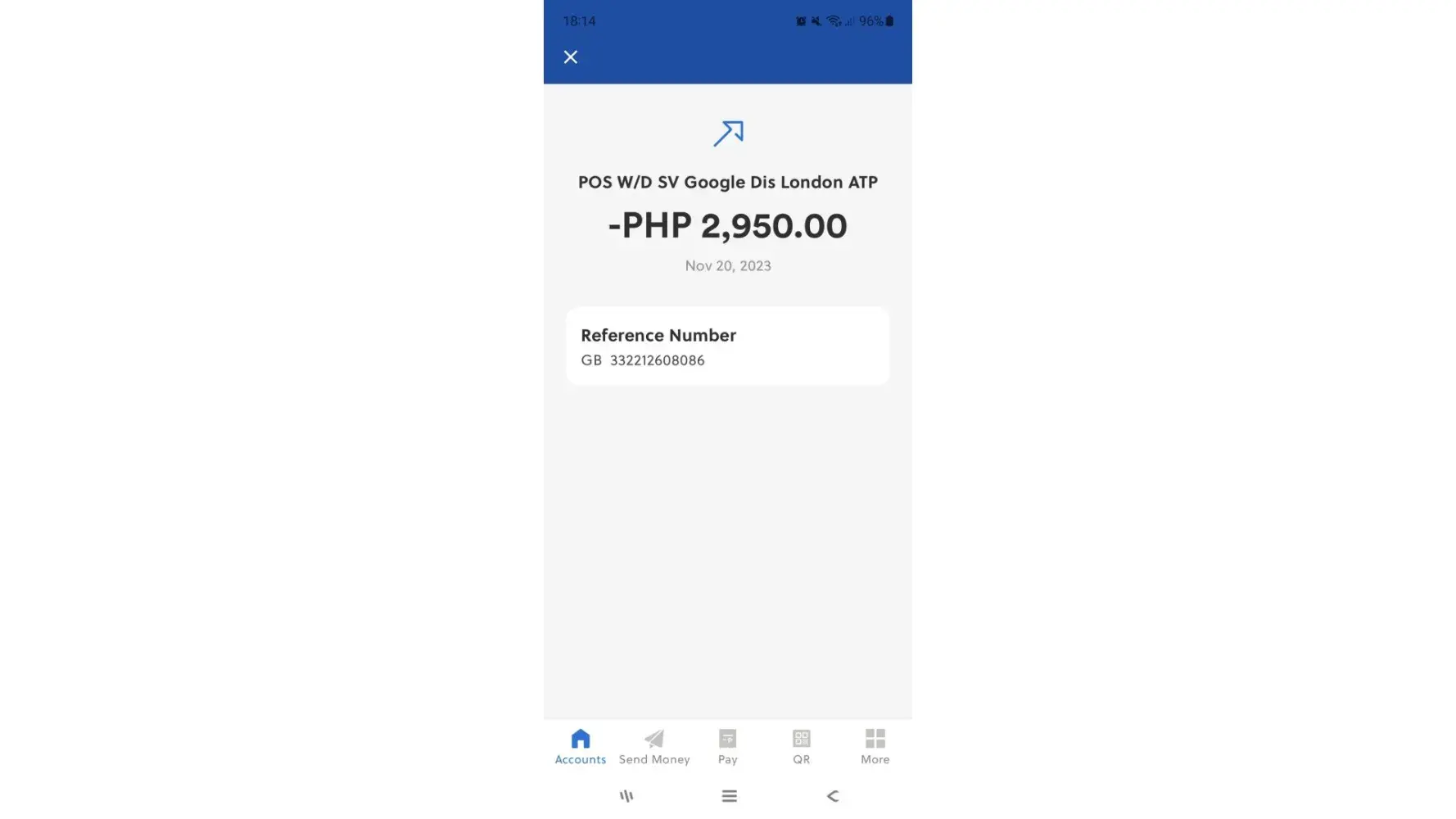Open the Send Money tab
The height and width of the screenshot is (819, 1456).
click(x=653, y=746)
